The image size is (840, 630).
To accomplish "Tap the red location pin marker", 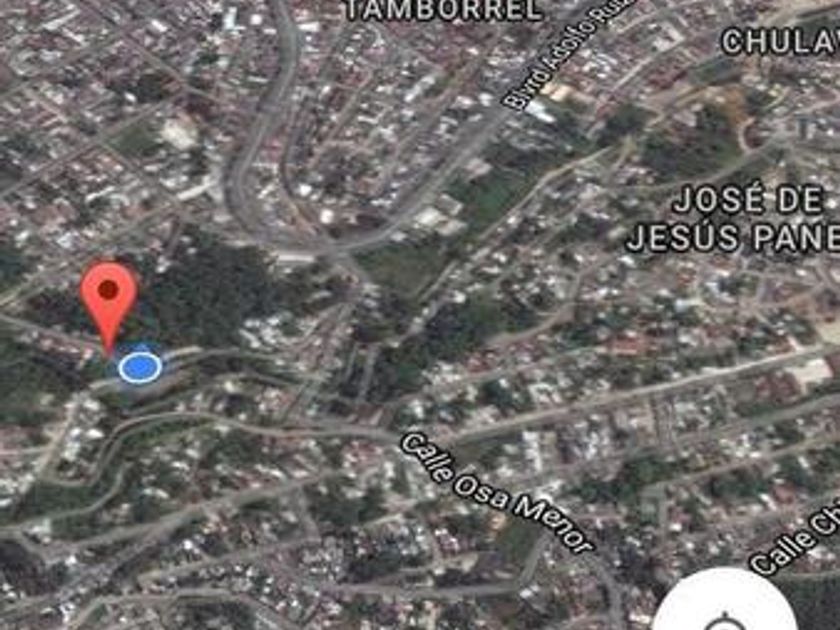I will pos(108,295).
